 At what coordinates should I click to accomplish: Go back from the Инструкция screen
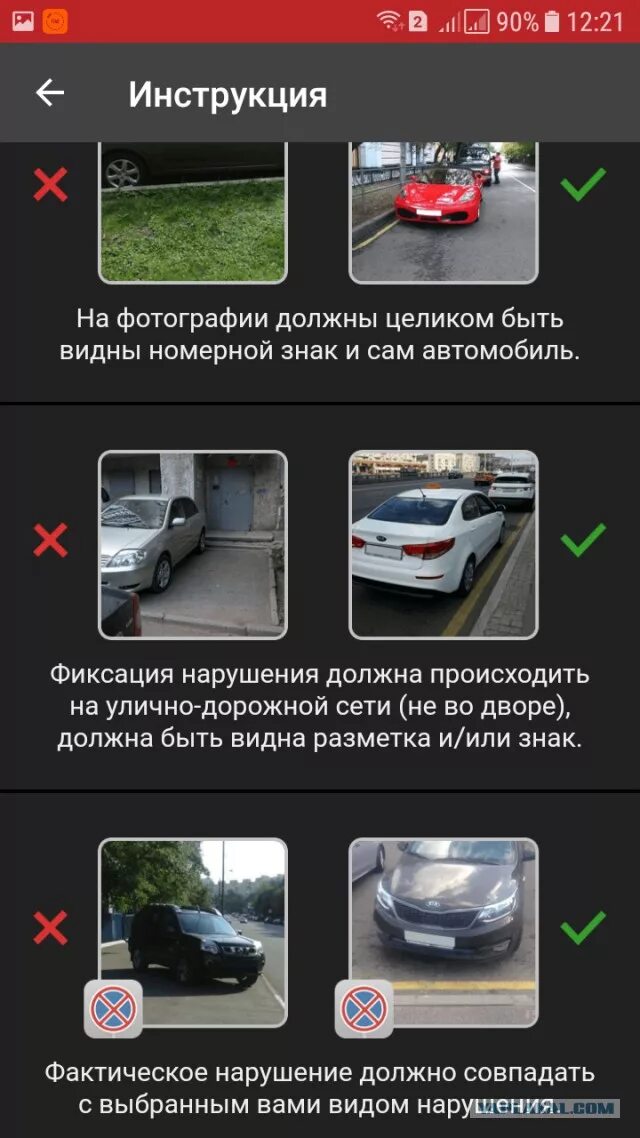pos(50,93)
